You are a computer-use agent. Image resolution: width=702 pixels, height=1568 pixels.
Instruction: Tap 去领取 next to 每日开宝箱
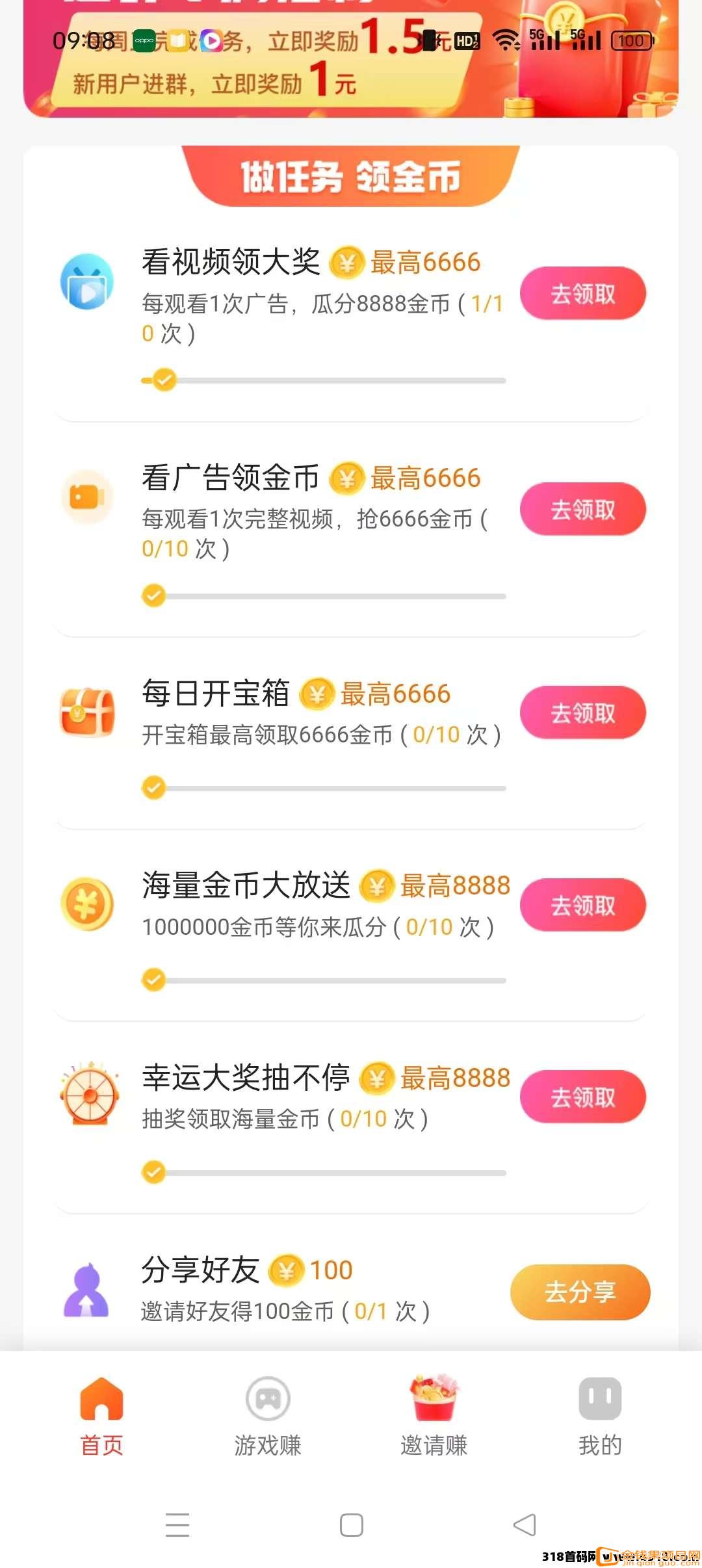(x=582, y=713)
